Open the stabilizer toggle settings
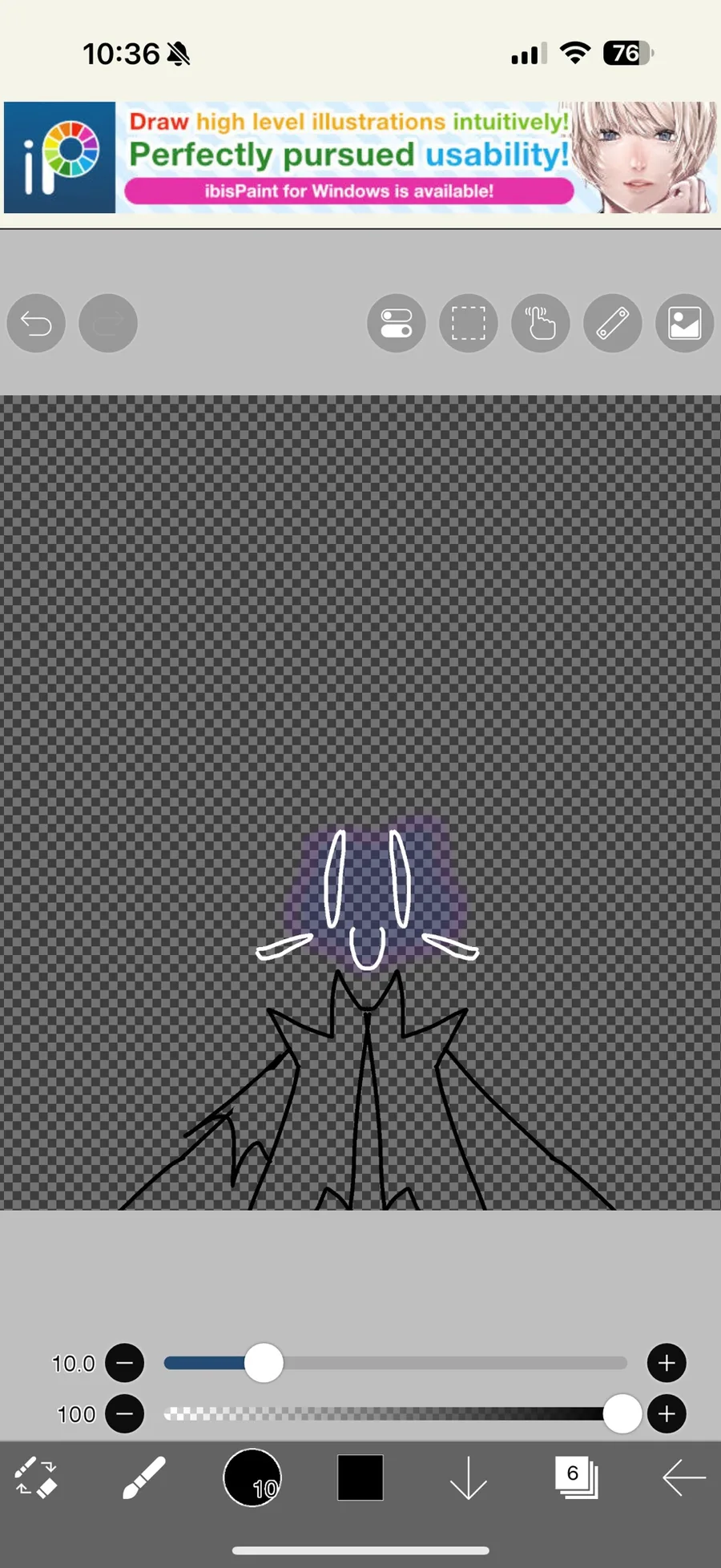Screen dimensions: 721x1568 397,323
